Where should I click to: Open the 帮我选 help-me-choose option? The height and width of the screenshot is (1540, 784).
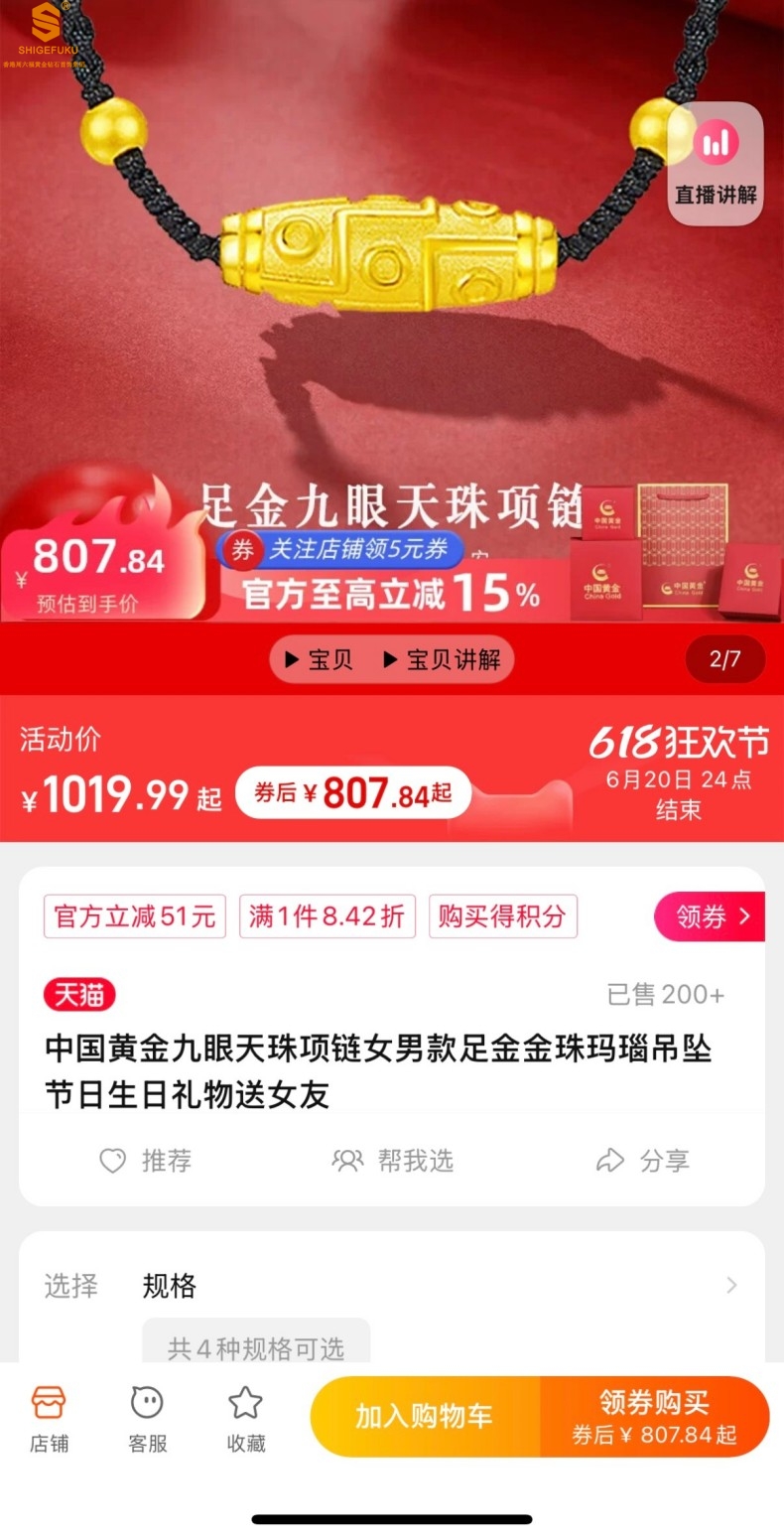tap(392, 1160)
